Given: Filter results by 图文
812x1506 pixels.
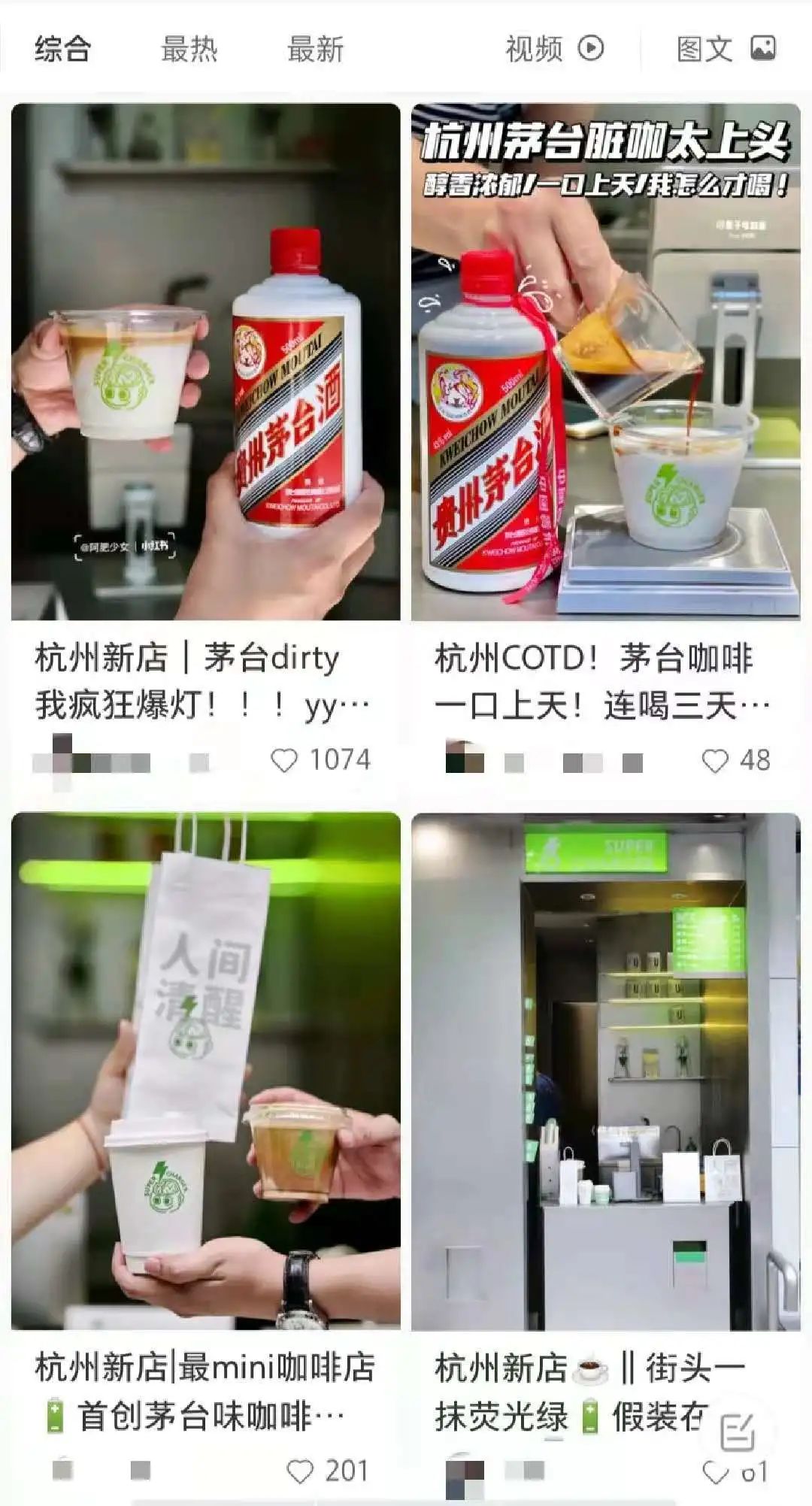Looking at the screenshot, I should pos(726,50).
